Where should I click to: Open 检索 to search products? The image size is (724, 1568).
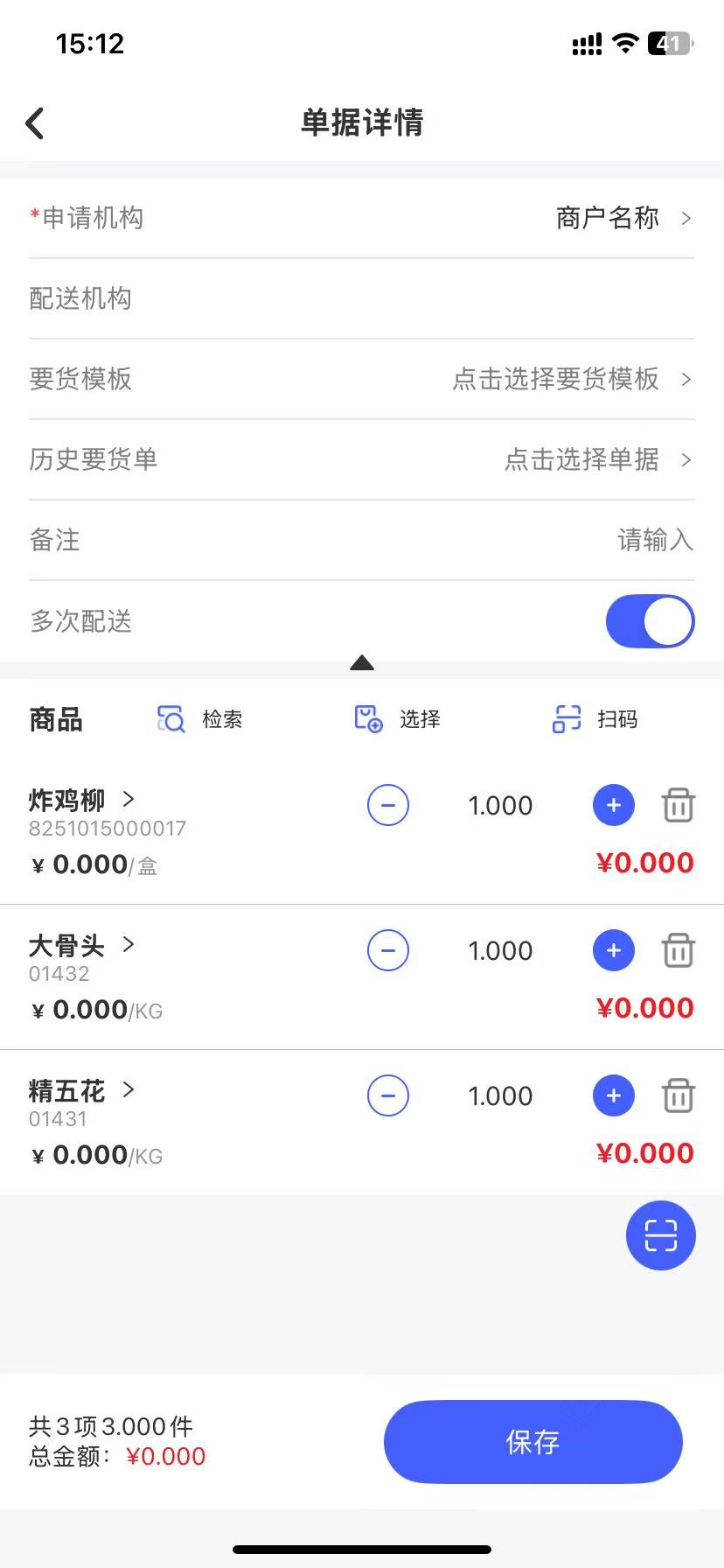point(200,719)
